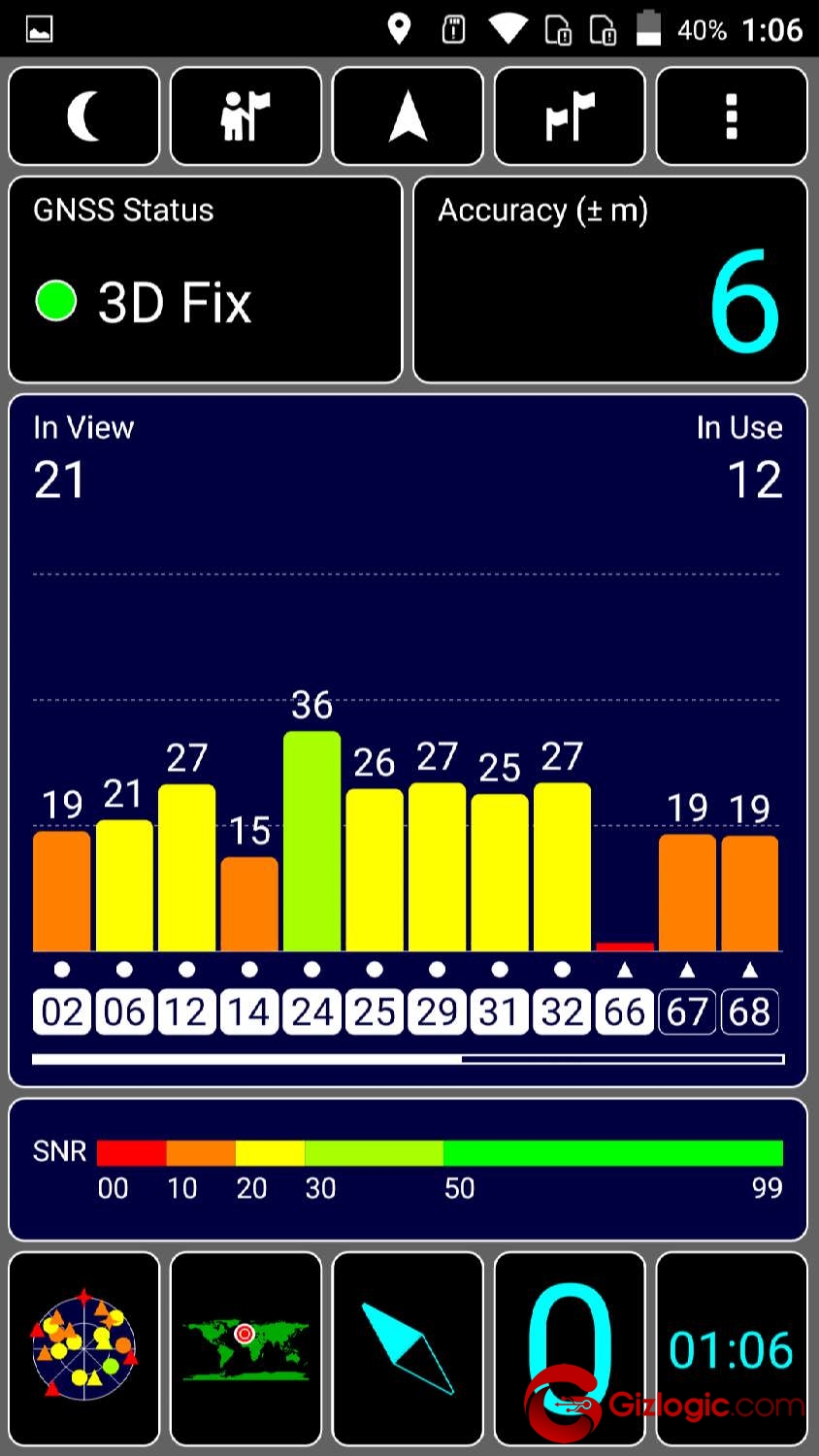Open the world map tile
Viewport: 819px width, 1456px height.
246,1349
